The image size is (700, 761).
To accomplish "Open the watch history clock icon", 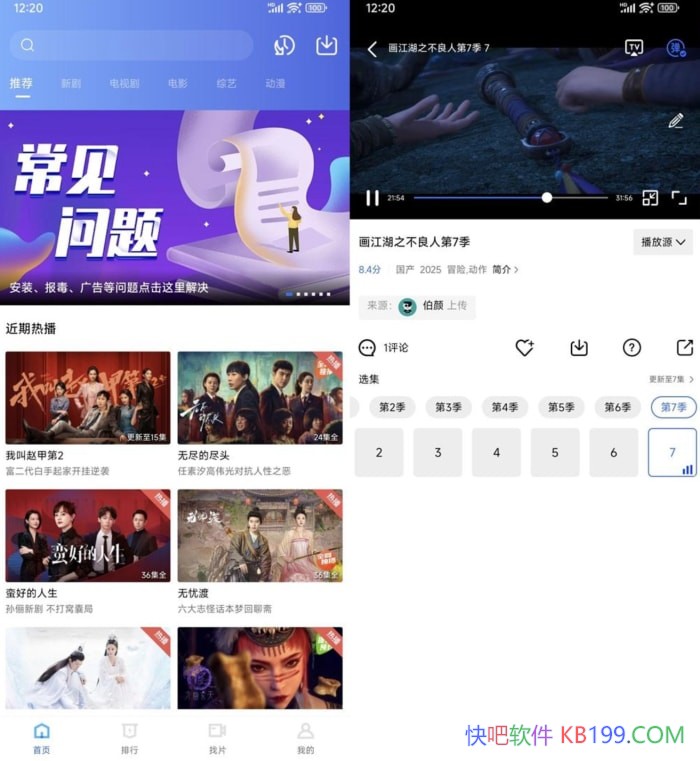I will tap(284, 45).
